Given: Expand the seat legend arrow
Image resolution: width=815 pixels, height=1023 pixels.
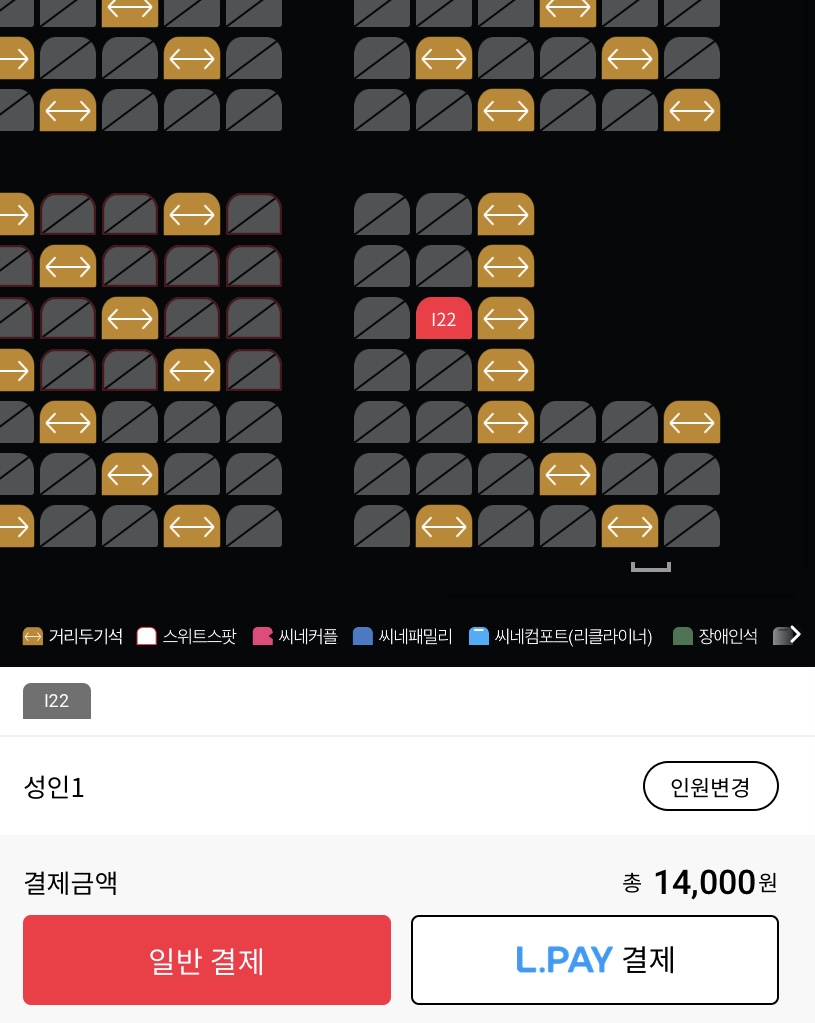Looking at the screenshot, I should point(795,634).
